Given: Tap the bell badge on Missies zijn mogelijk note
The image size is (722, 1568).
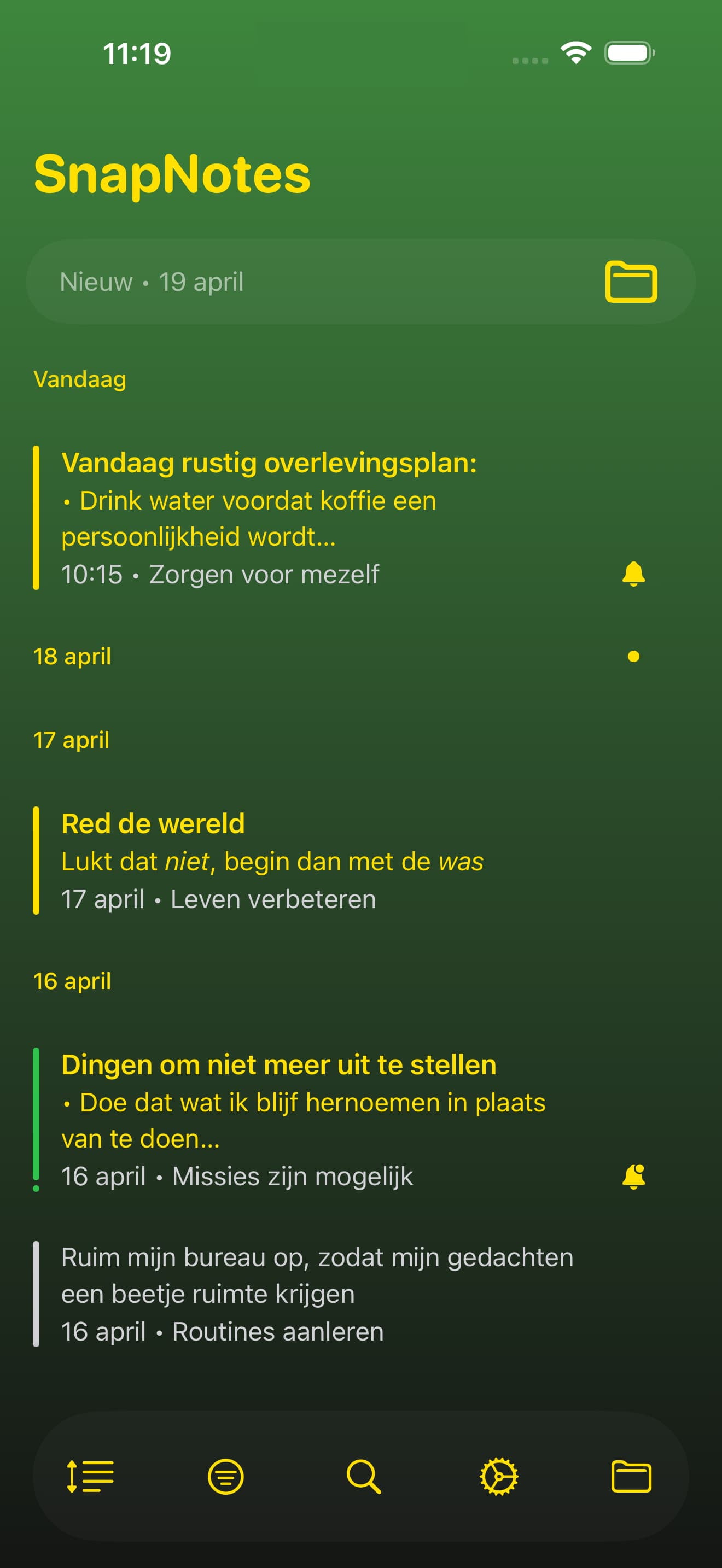Looking at the screenshot, I should click(x=633, y=1175).
